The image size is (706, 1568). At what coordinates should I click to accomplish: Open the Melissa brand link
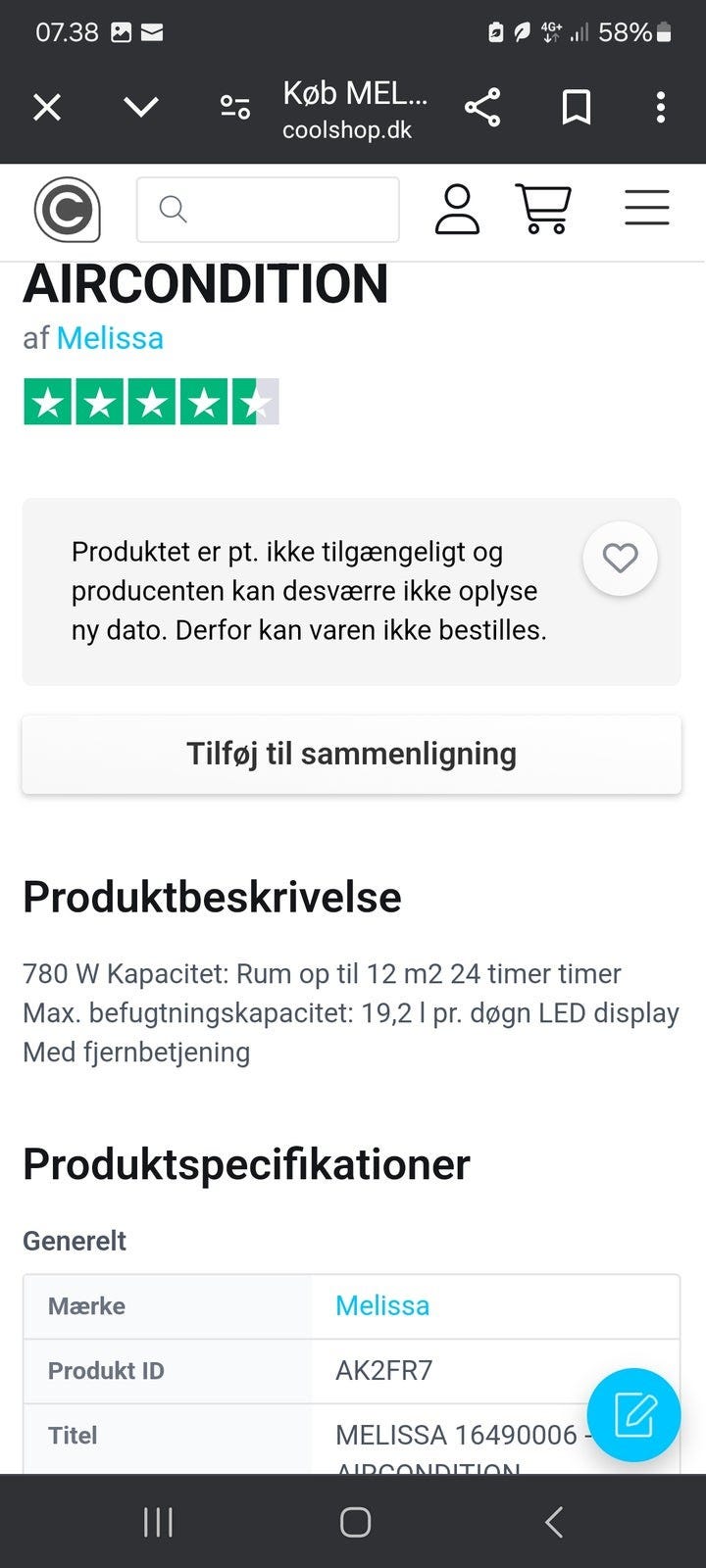tap(381, 1305)
